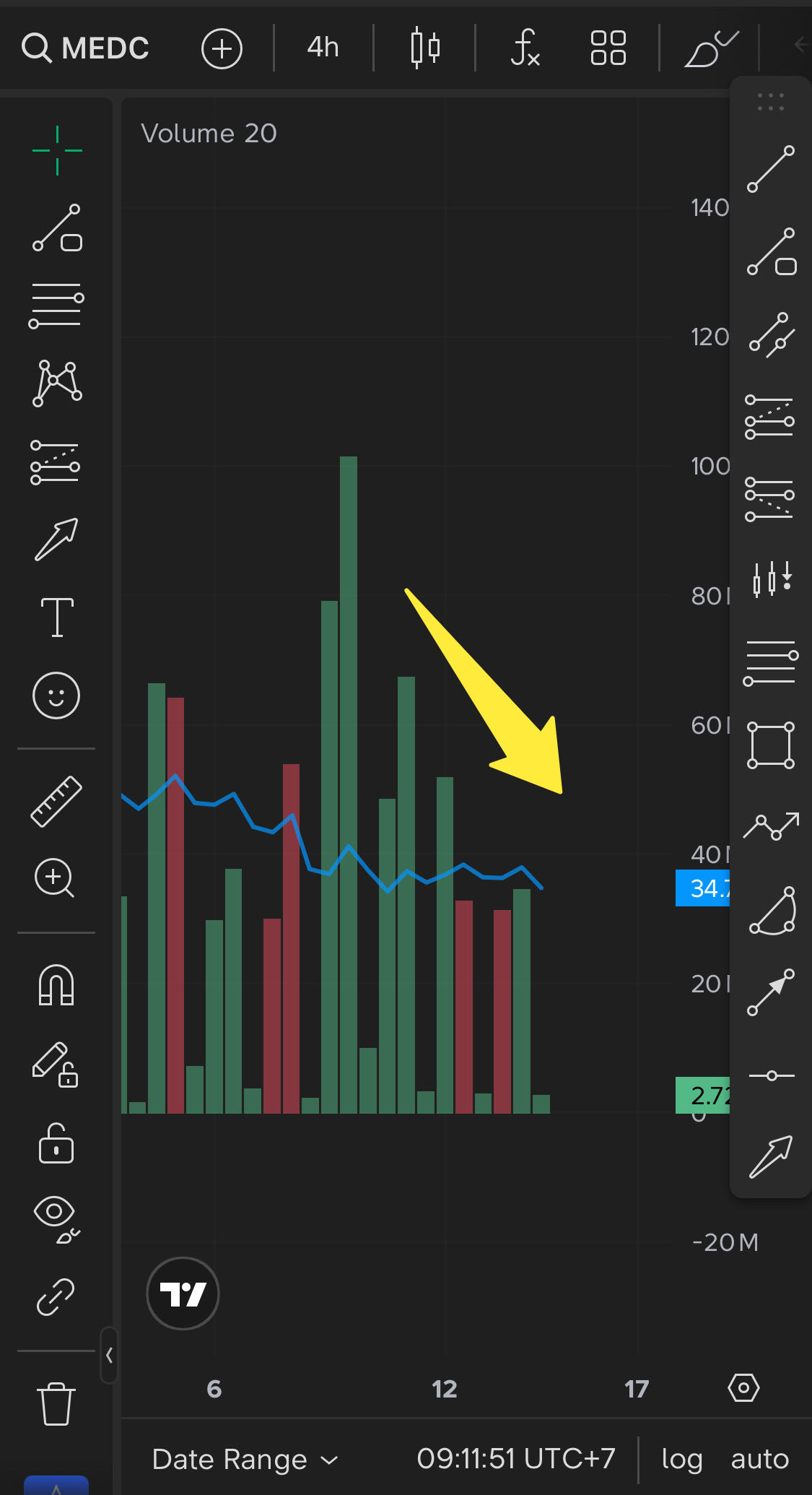The image size is (812, 1495).
Task: Collapse the left drawing toolbar
Action: [109, 1355]
